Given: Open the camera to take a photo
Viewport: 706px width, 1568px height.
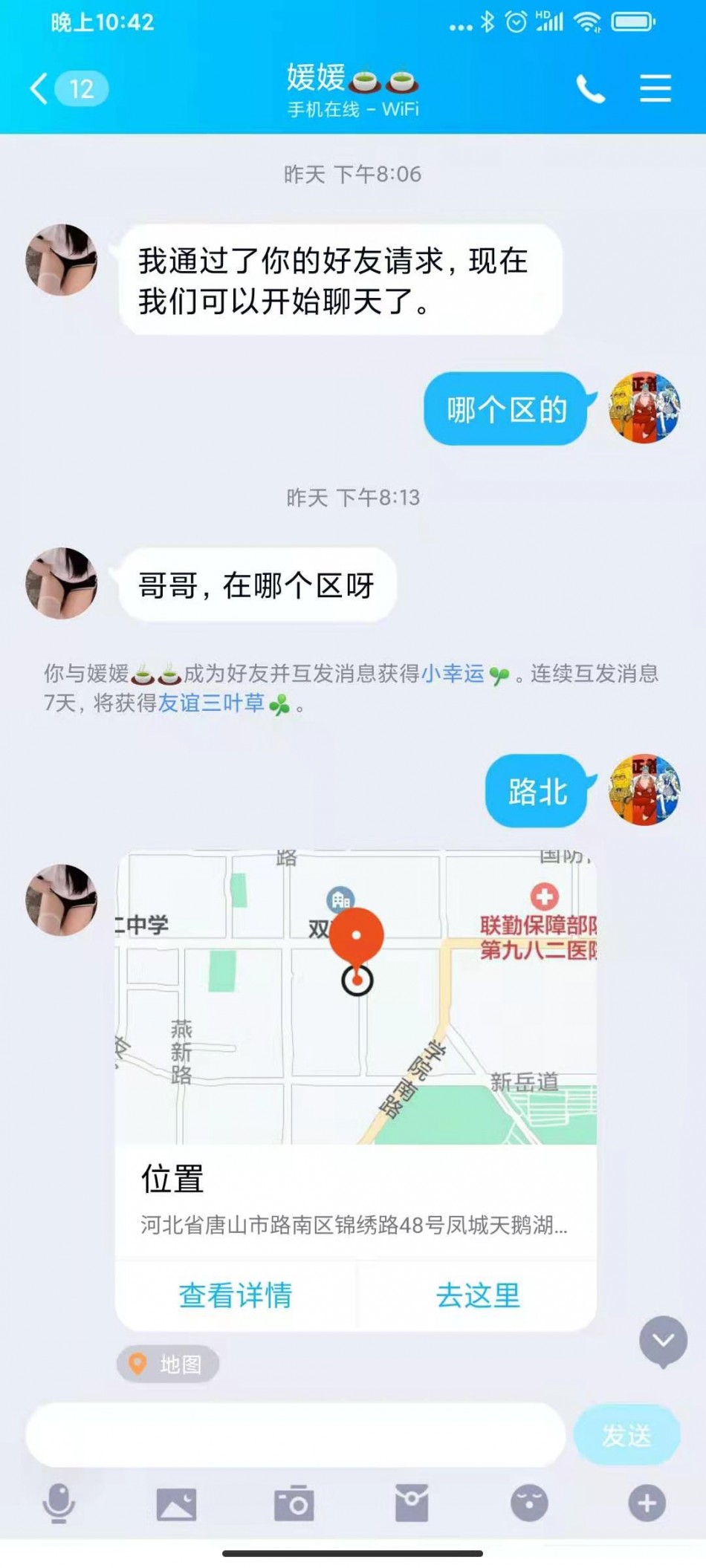Looking at the screenshot, I should [294, 1503].
